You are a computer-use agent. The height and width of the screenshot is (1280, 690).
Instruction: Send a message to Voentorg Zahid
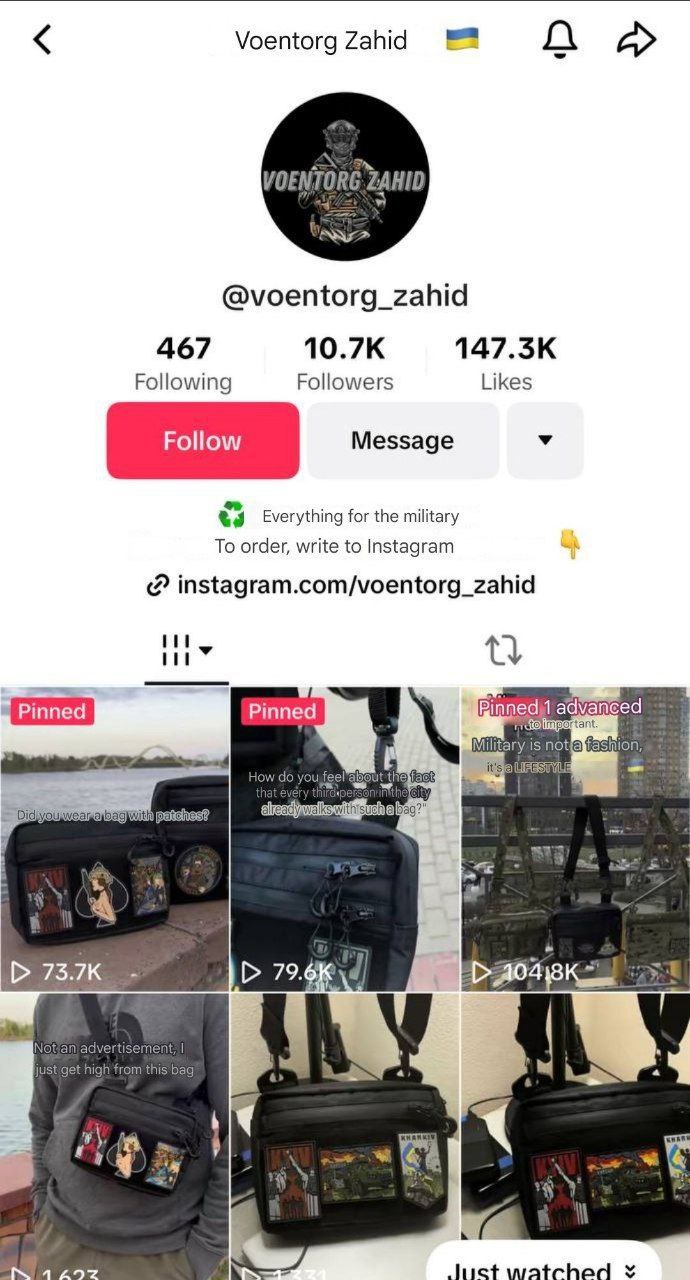coord(402,441)
